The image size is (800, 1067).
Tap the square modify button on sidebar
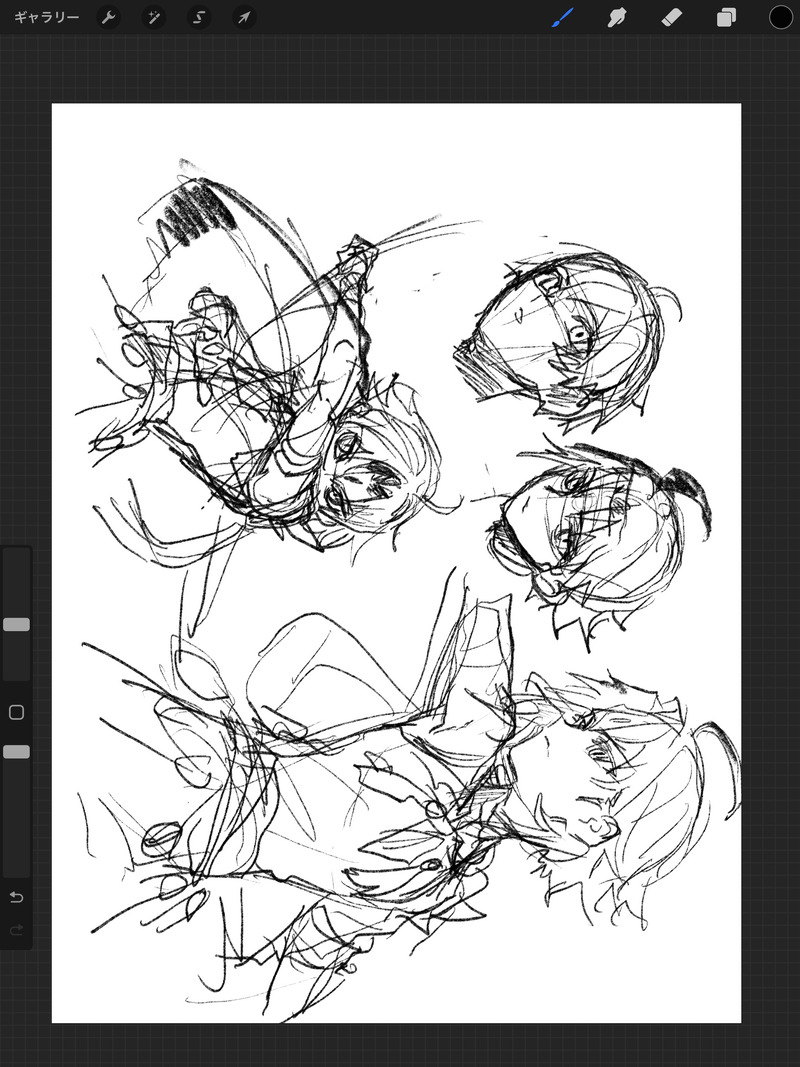coord(16,713)
